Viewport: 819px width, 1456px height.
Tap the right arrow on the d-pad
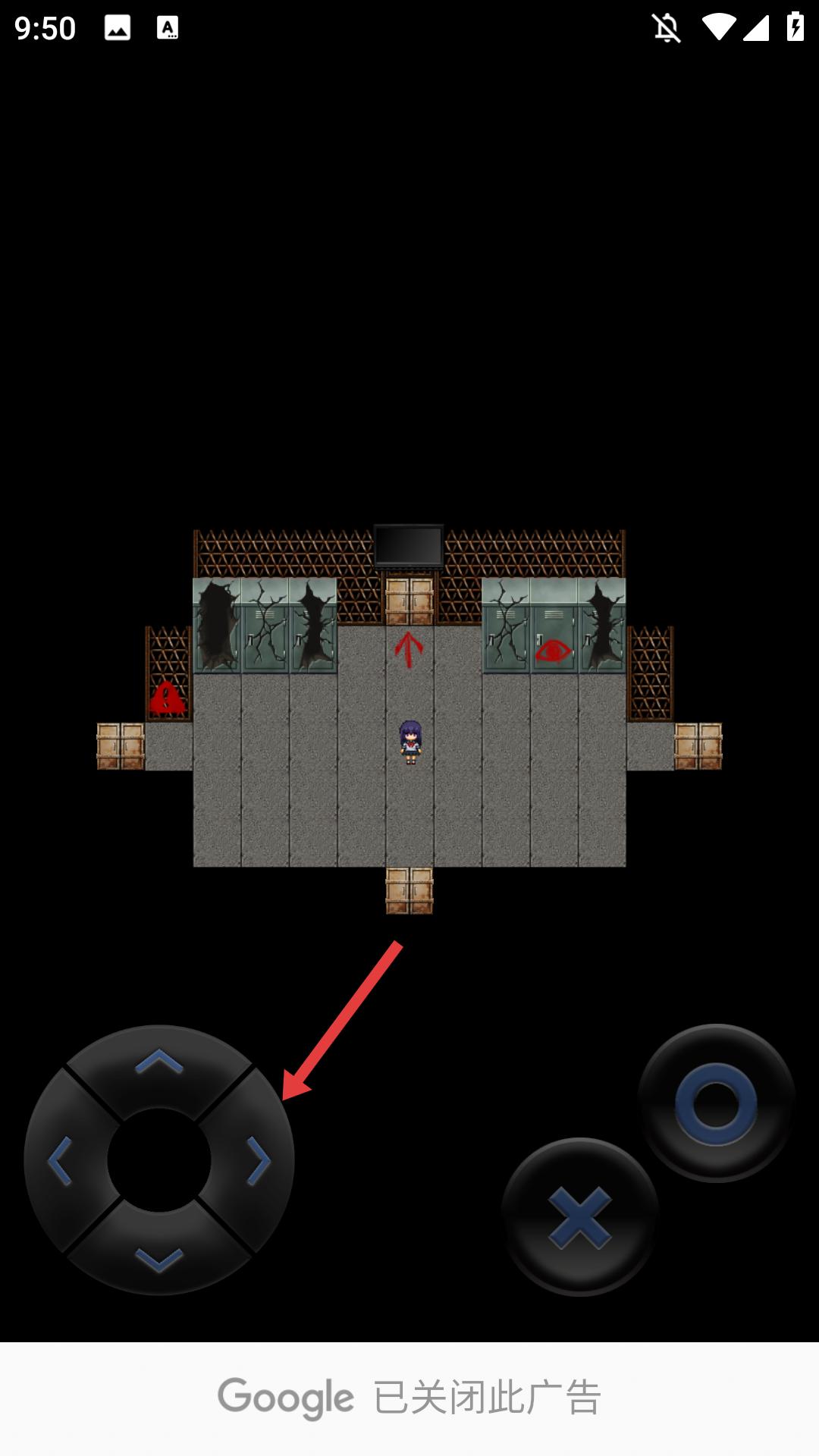258,1160
